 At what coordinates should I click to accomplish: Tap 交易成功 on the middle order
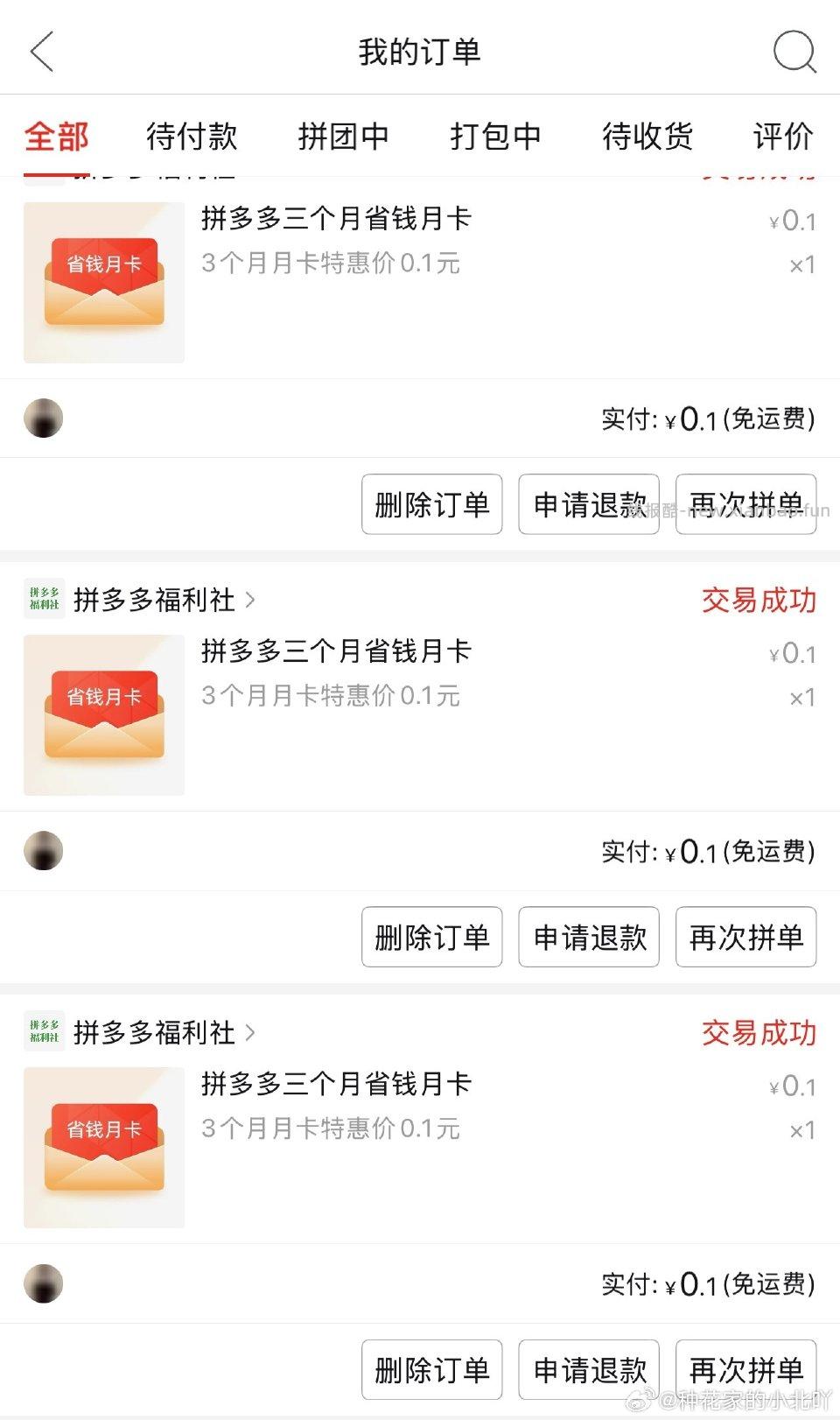tap(758, 601)
